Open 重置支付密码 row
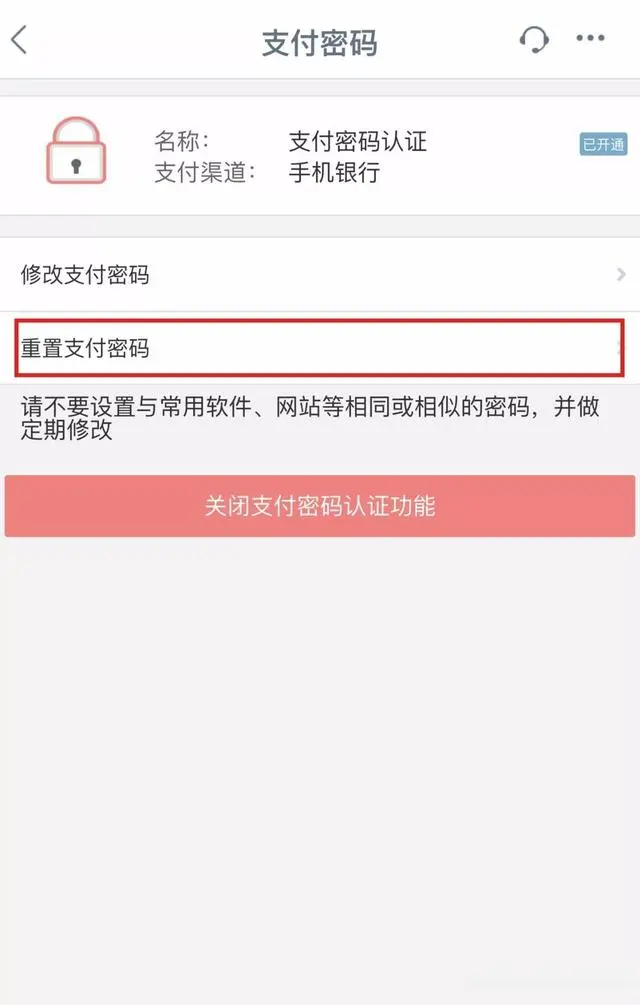640x1005 pixels. [320, 349]
